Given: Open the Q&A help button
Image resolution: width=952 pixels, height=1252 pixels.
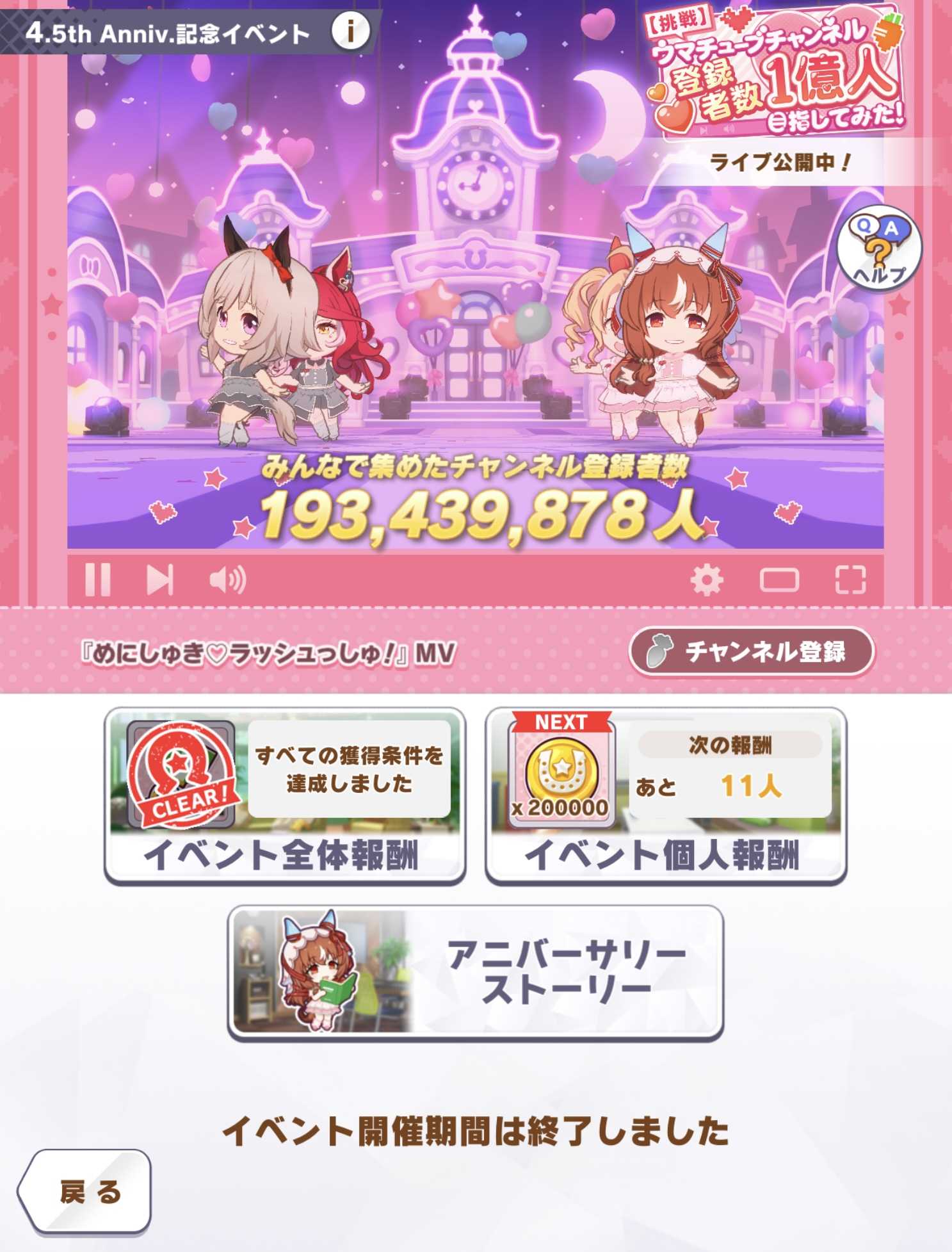Looking at the screenshot, I should (879, 248).
